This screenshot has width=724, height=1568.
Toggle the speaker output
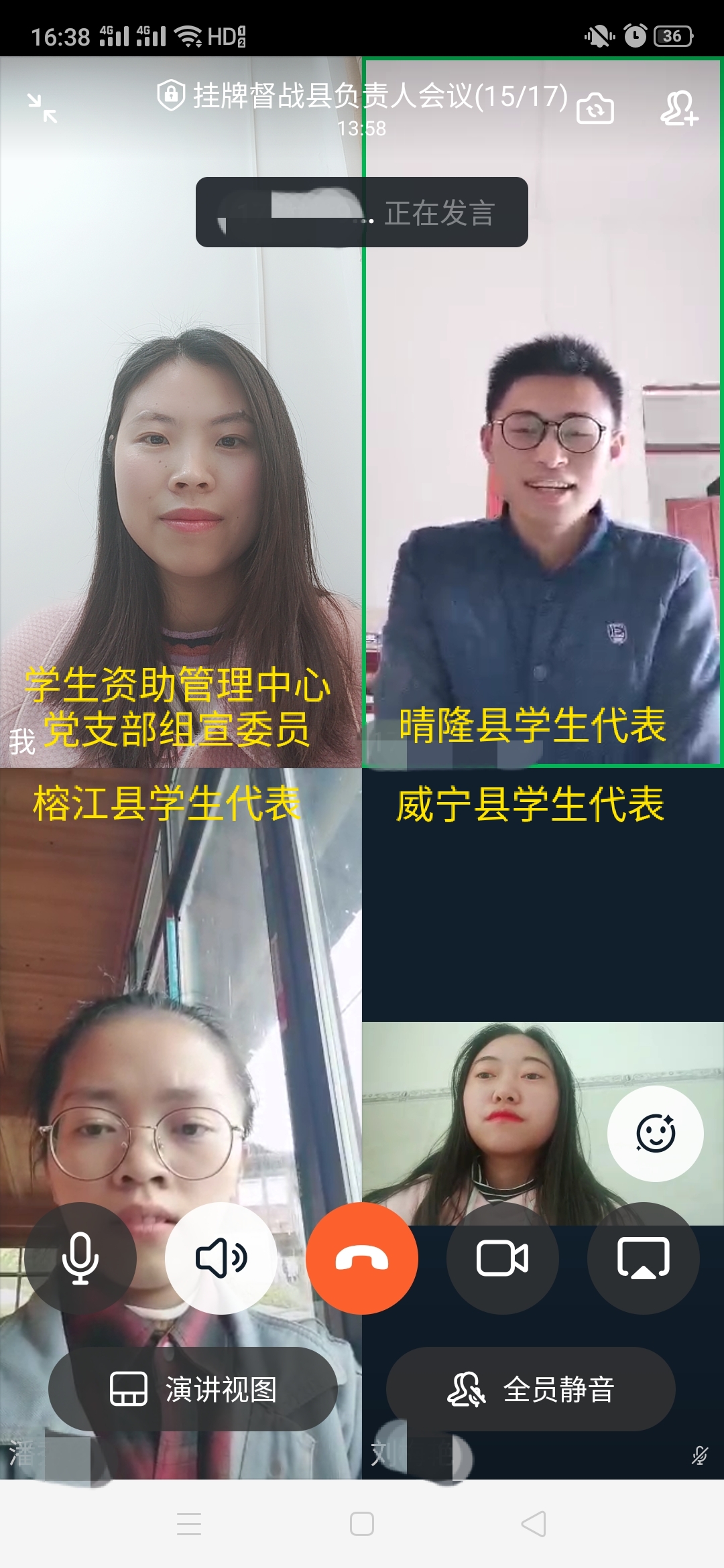221,1258
